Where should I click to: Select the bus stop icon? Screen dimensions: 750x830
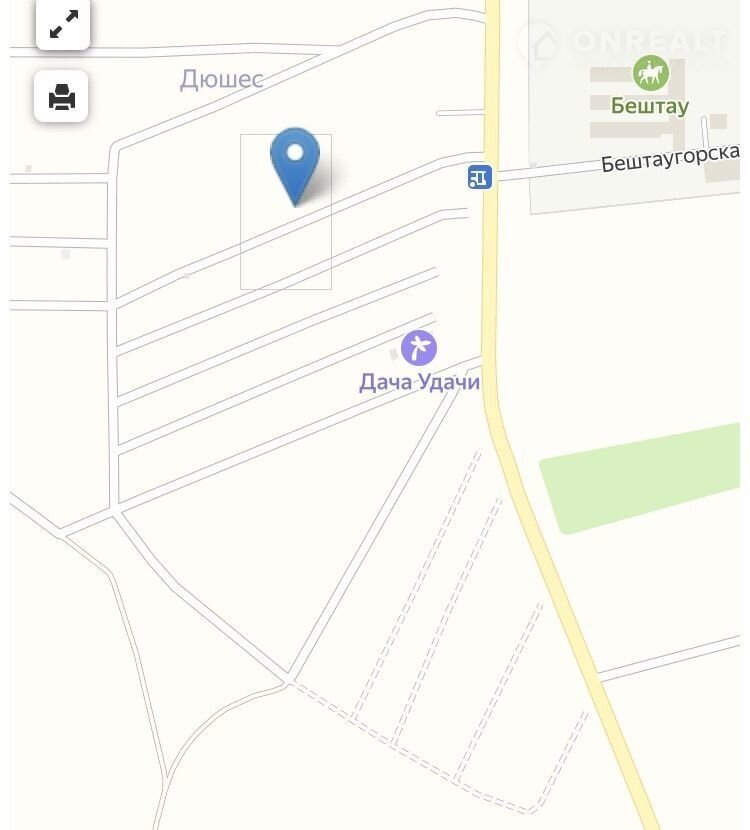point(480,178)
